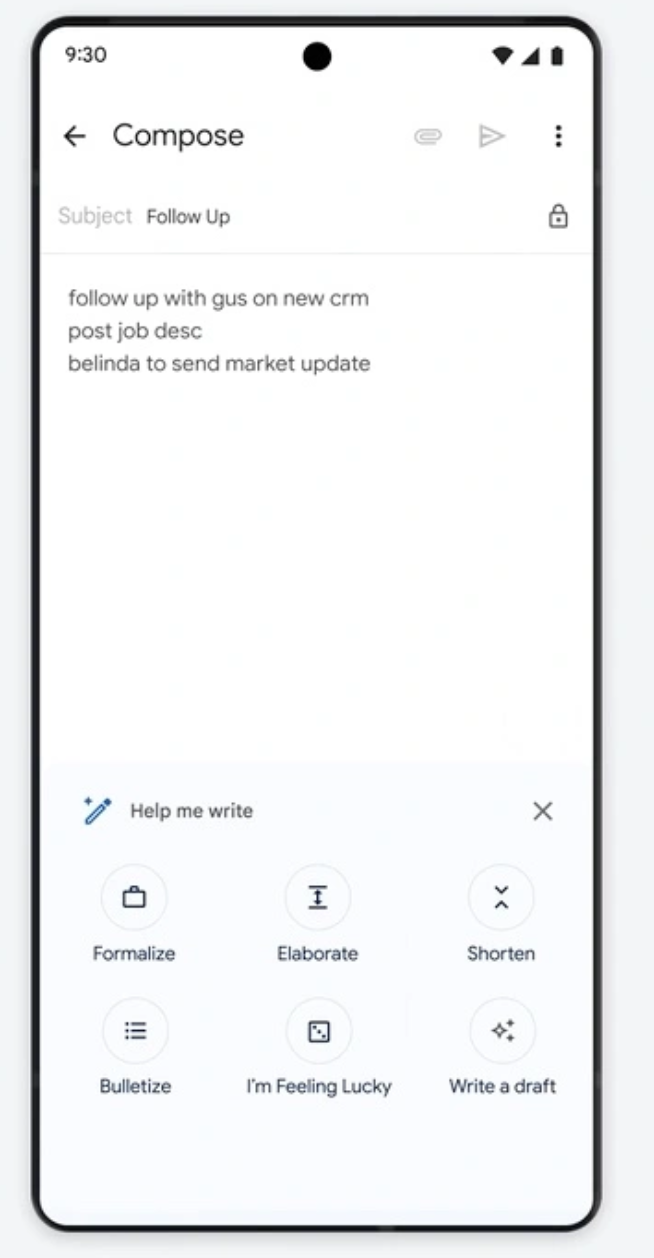The image size is (654, 1258).
Task: Select Write a draft
Action: click(x=502, y=1031)
